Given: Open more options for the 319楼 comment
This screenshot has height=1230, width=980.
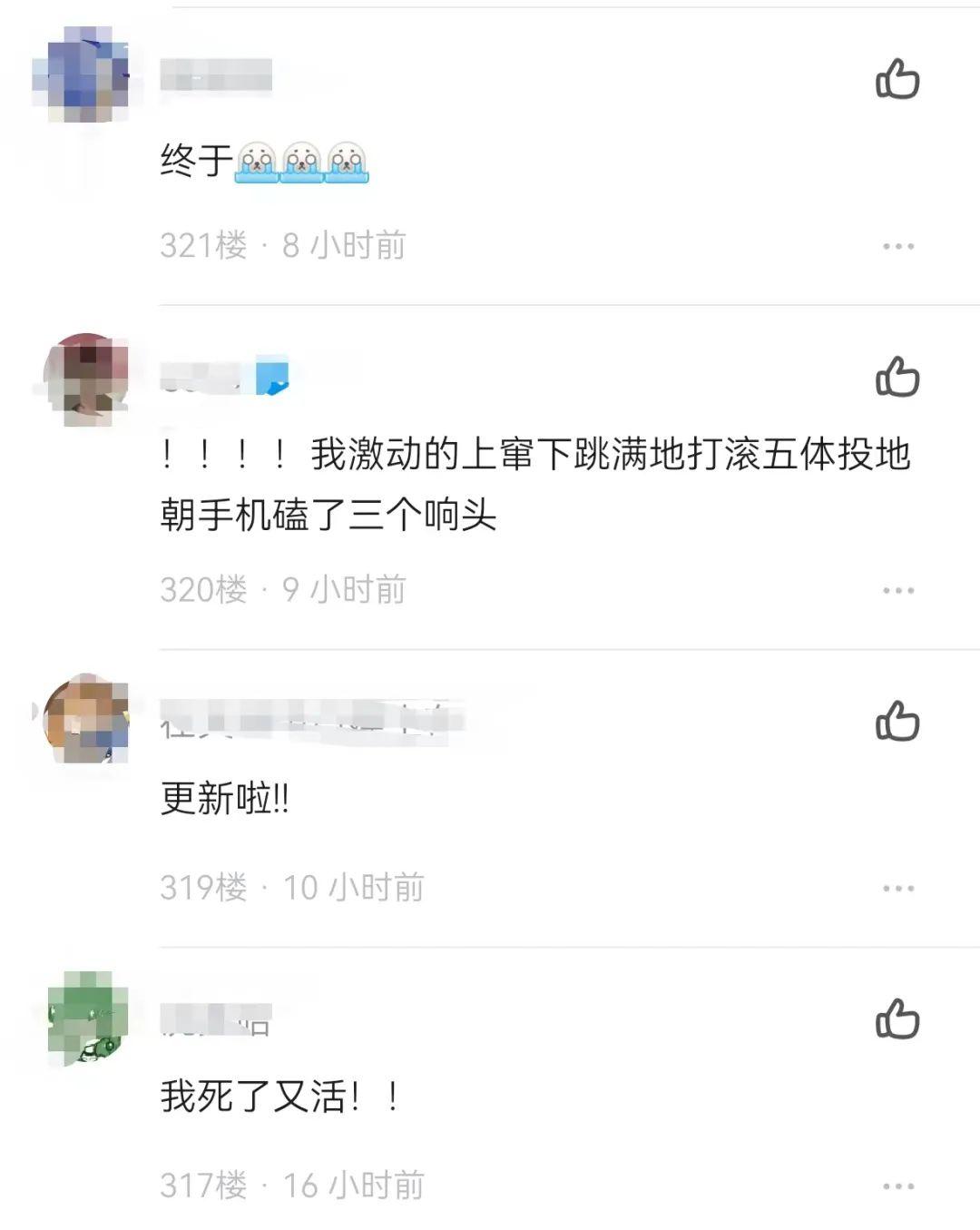Looking at the screenshot, I should (x=897, y=888).
